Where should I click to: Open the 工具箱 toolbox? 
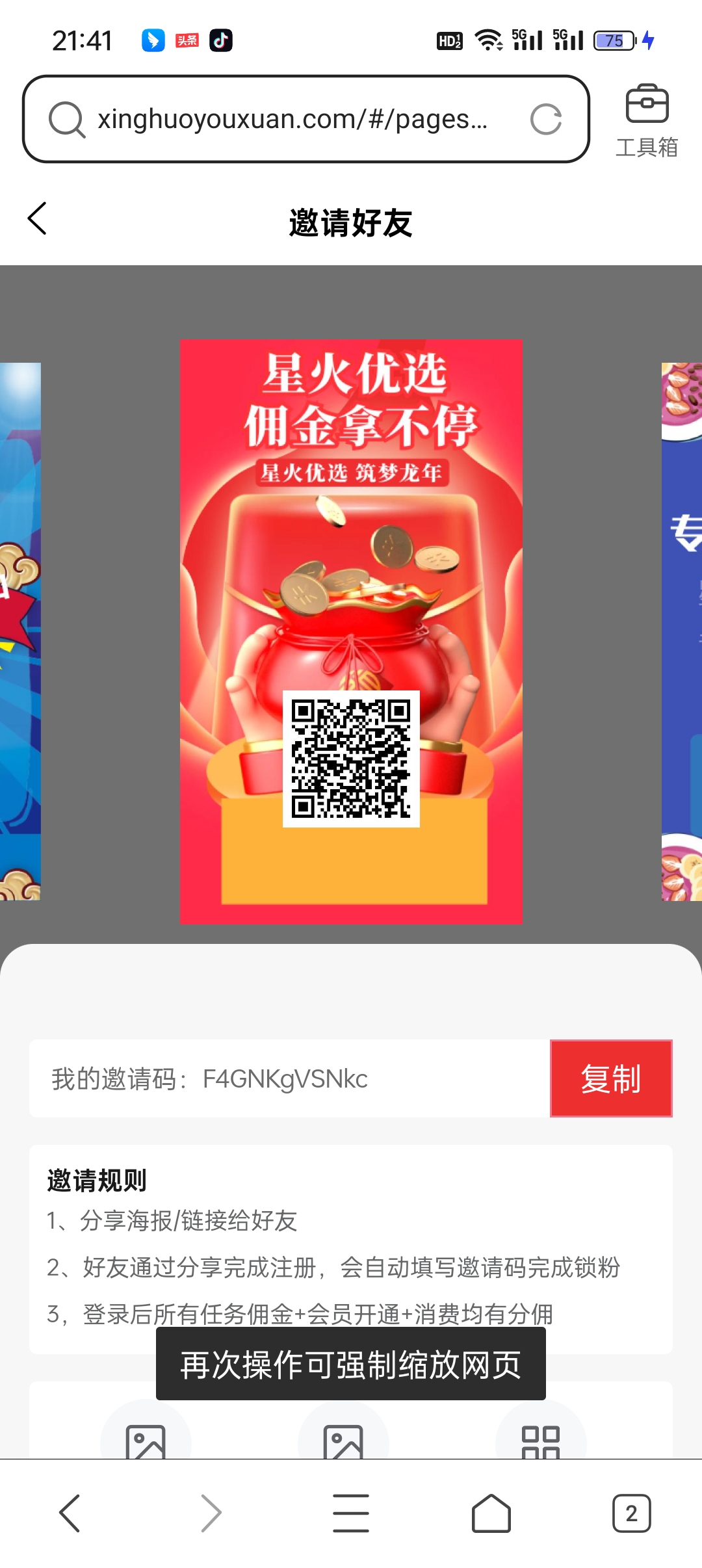(x=647, y=121)
